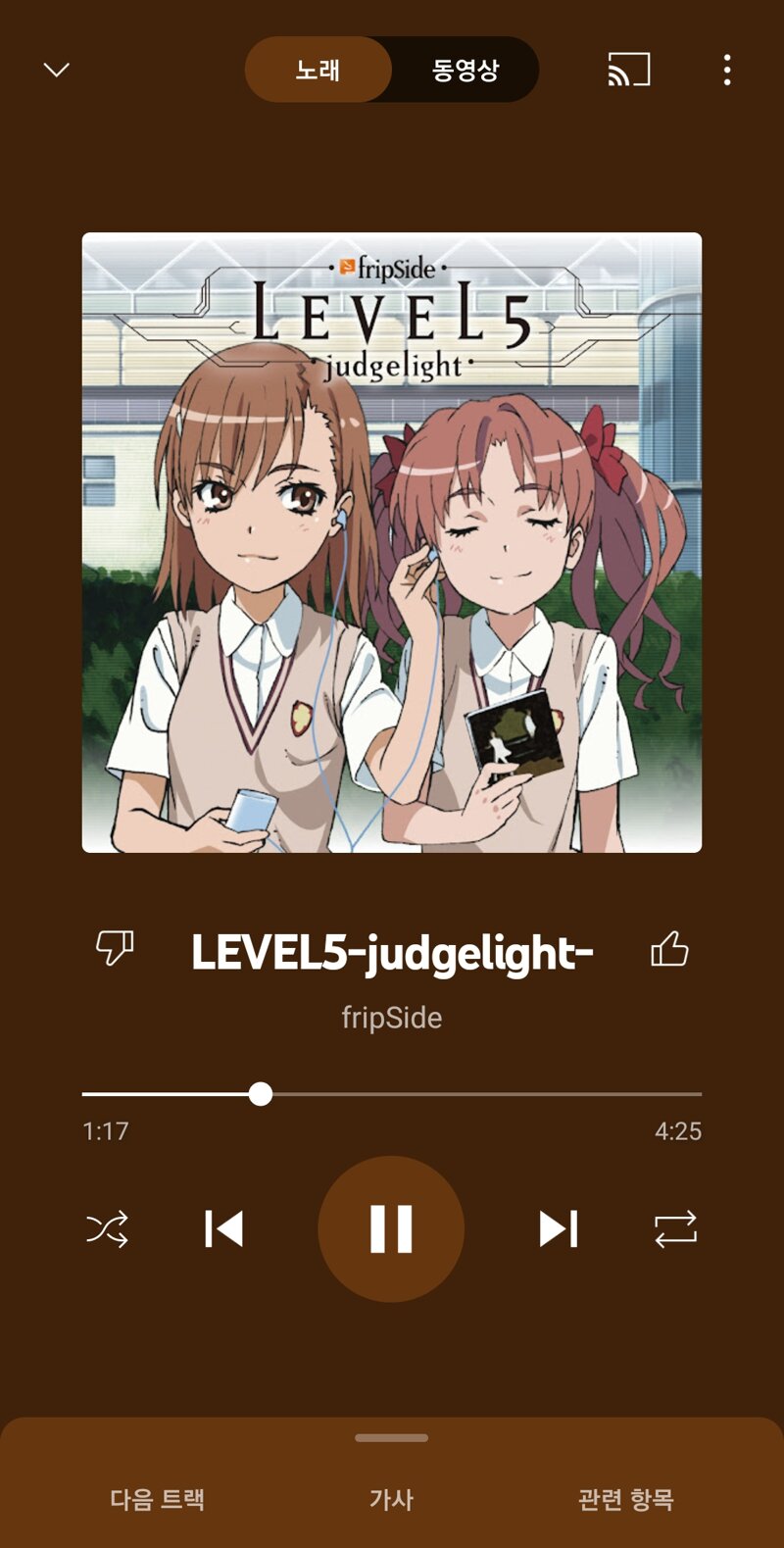Switch to the 동영상 video mode
Screen dimensions: 784x1548
pyautogui.click(x=465, y=70)
